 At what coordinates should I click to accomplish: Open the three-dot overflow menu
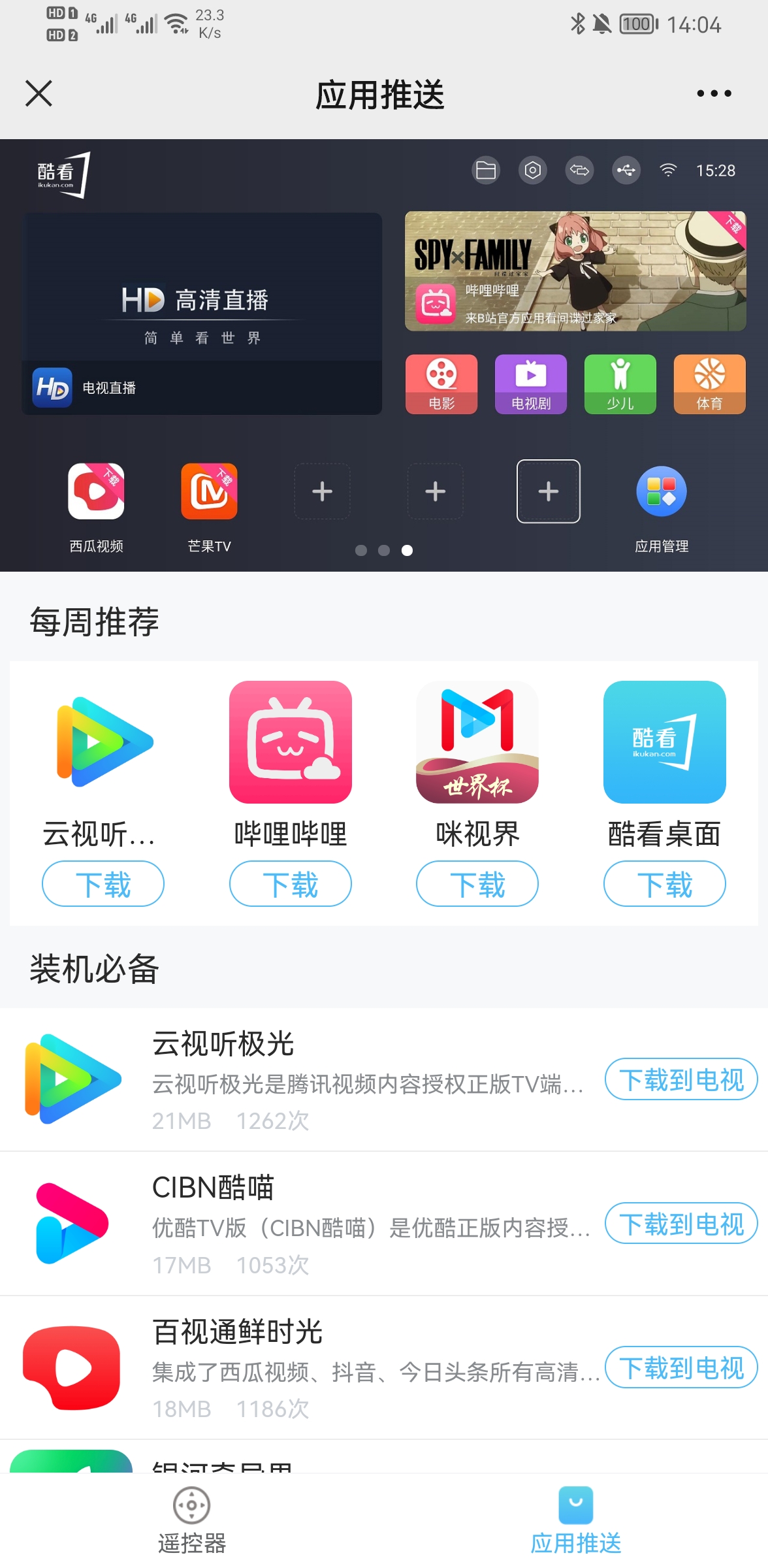714,93
